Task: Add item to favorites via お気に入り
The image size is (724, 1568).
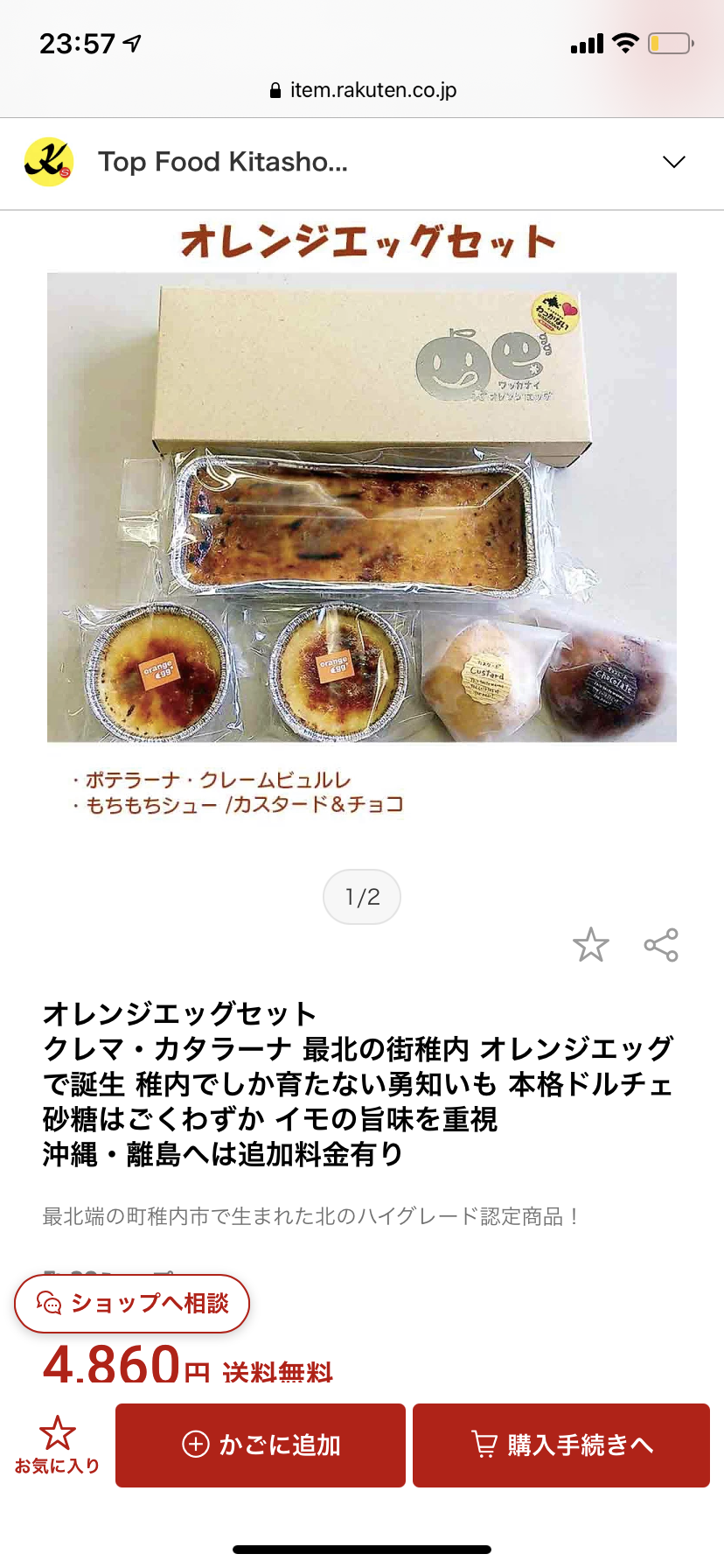Action: tap(57, 1445)
